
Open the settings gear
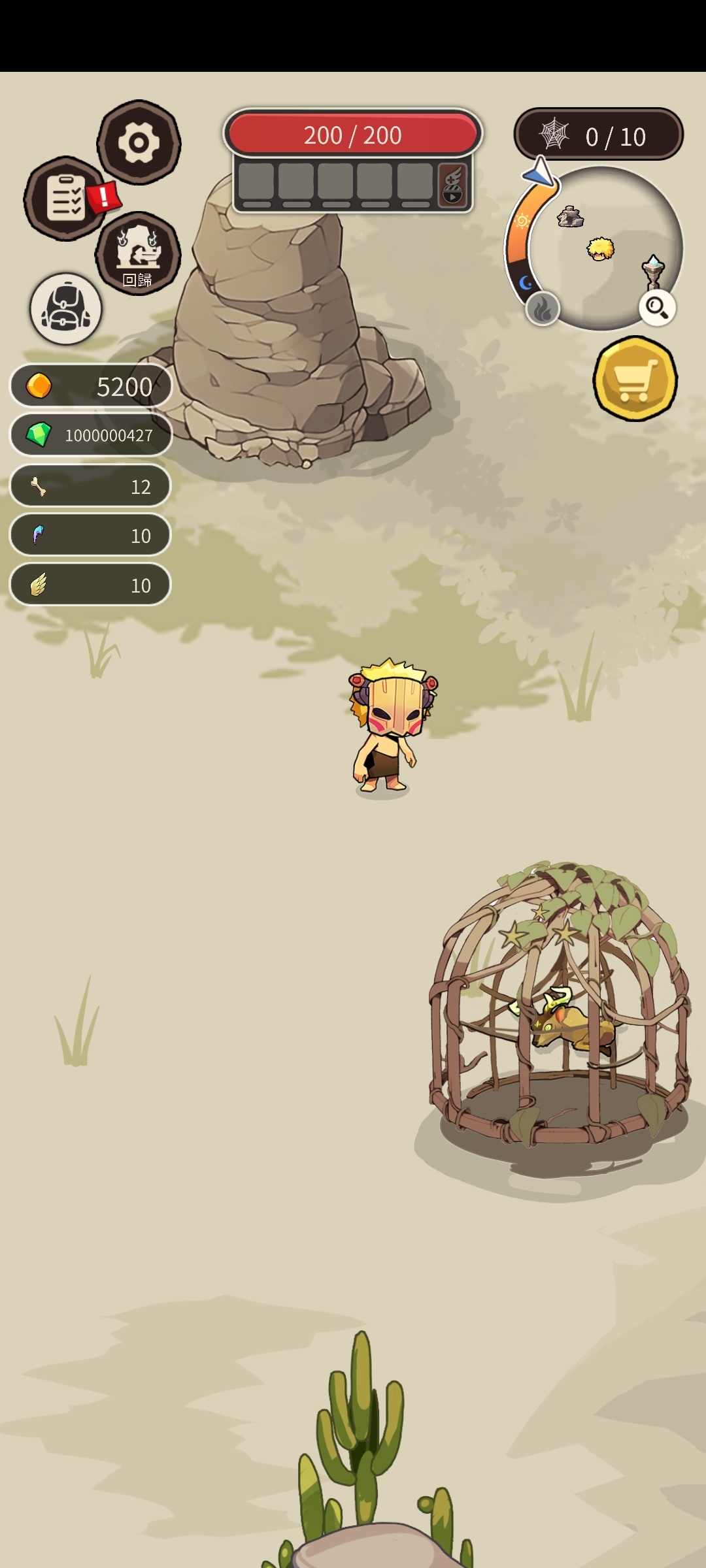pyautogui.click(x=139, y=142)
